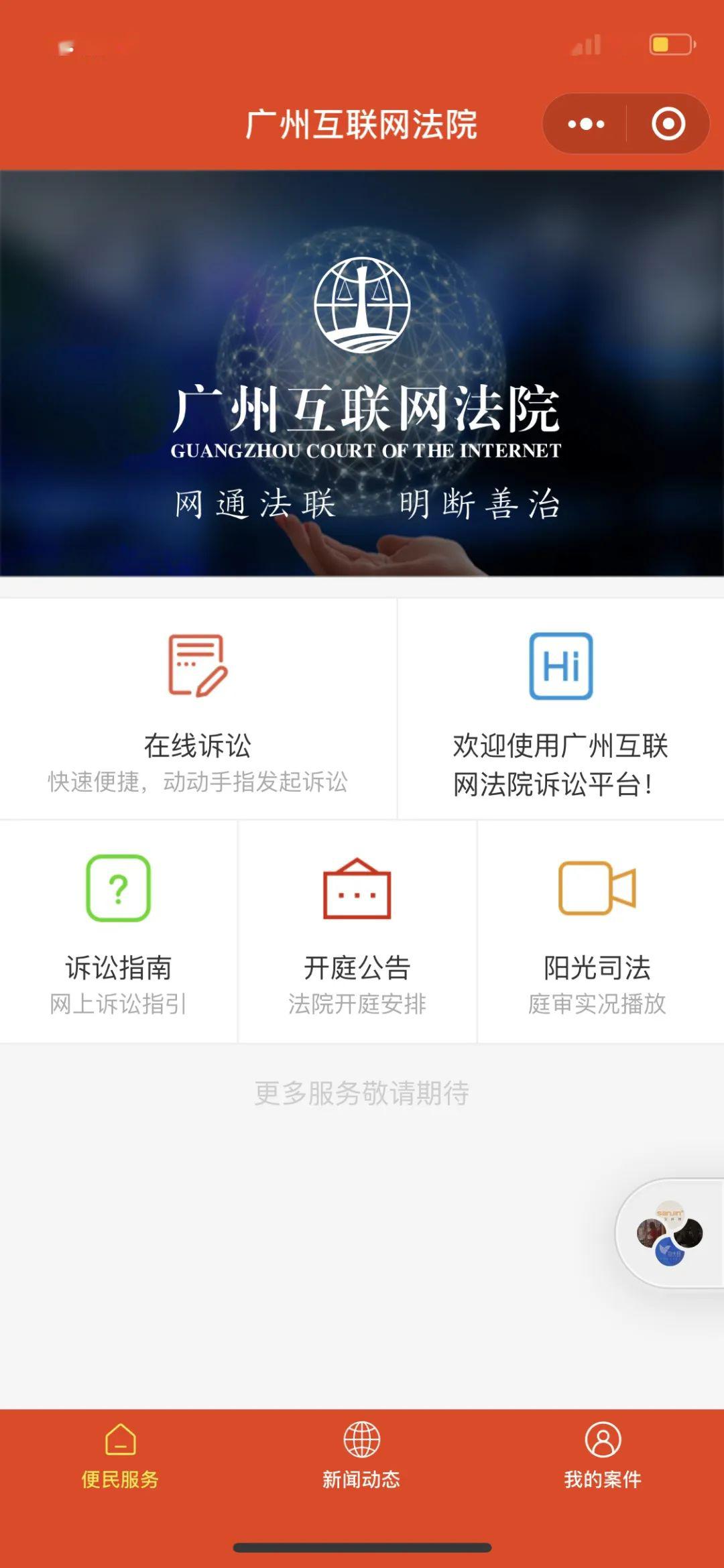Close the mini program with circle button

coord(668,124)
